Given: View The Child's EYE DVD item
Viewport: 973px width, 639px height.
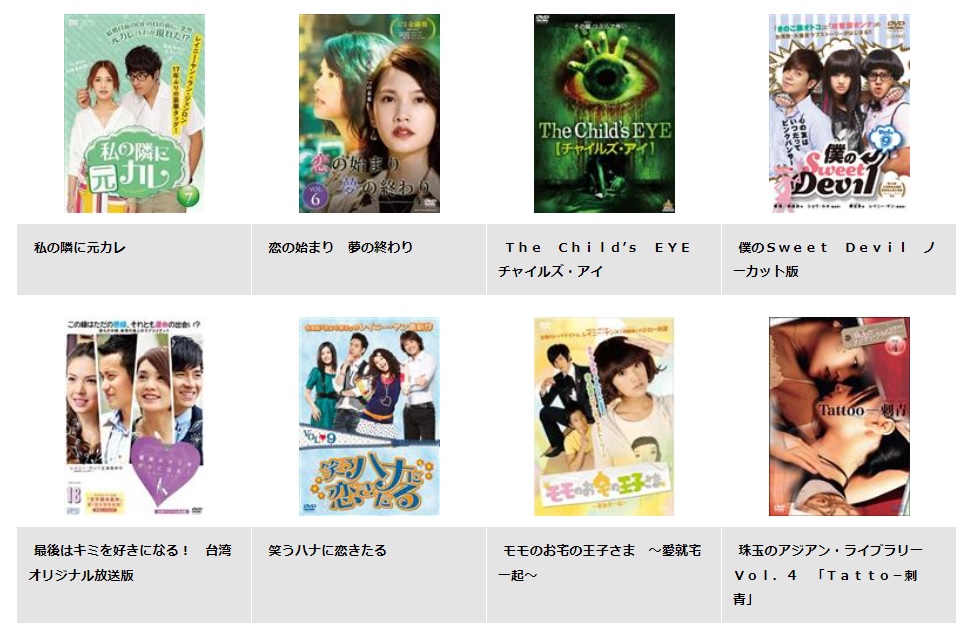Looking at the screenshot, I should 604,113.
